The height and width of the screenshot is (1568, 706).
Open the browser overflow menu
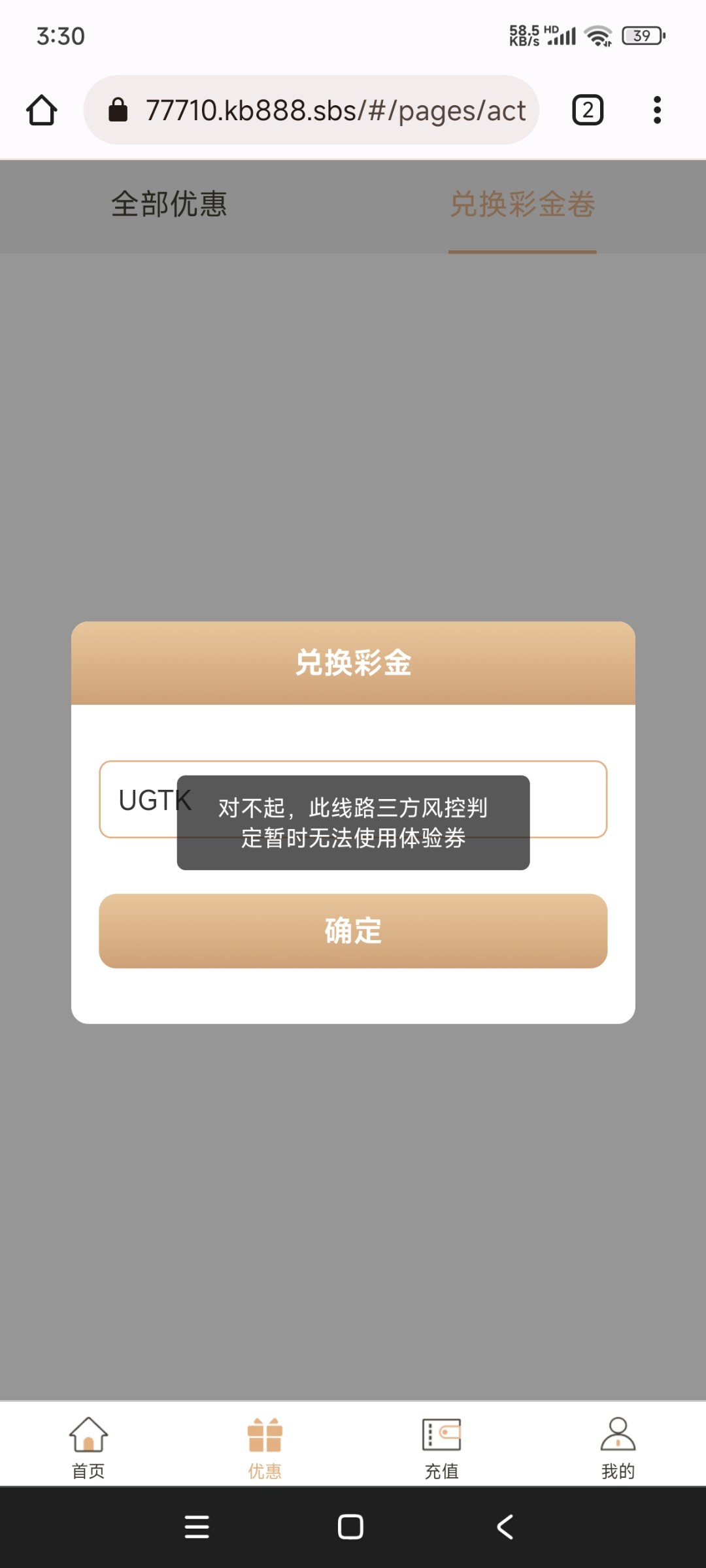[x=657, y=110]
